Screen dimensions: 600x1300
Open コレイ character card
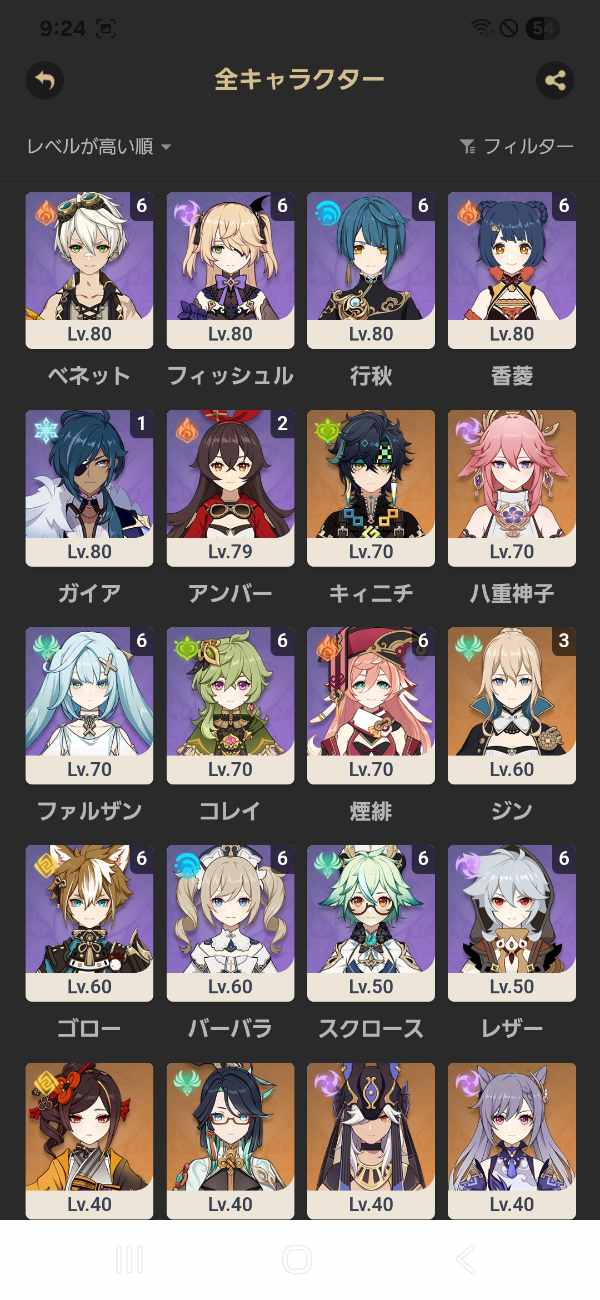[230, 705]
